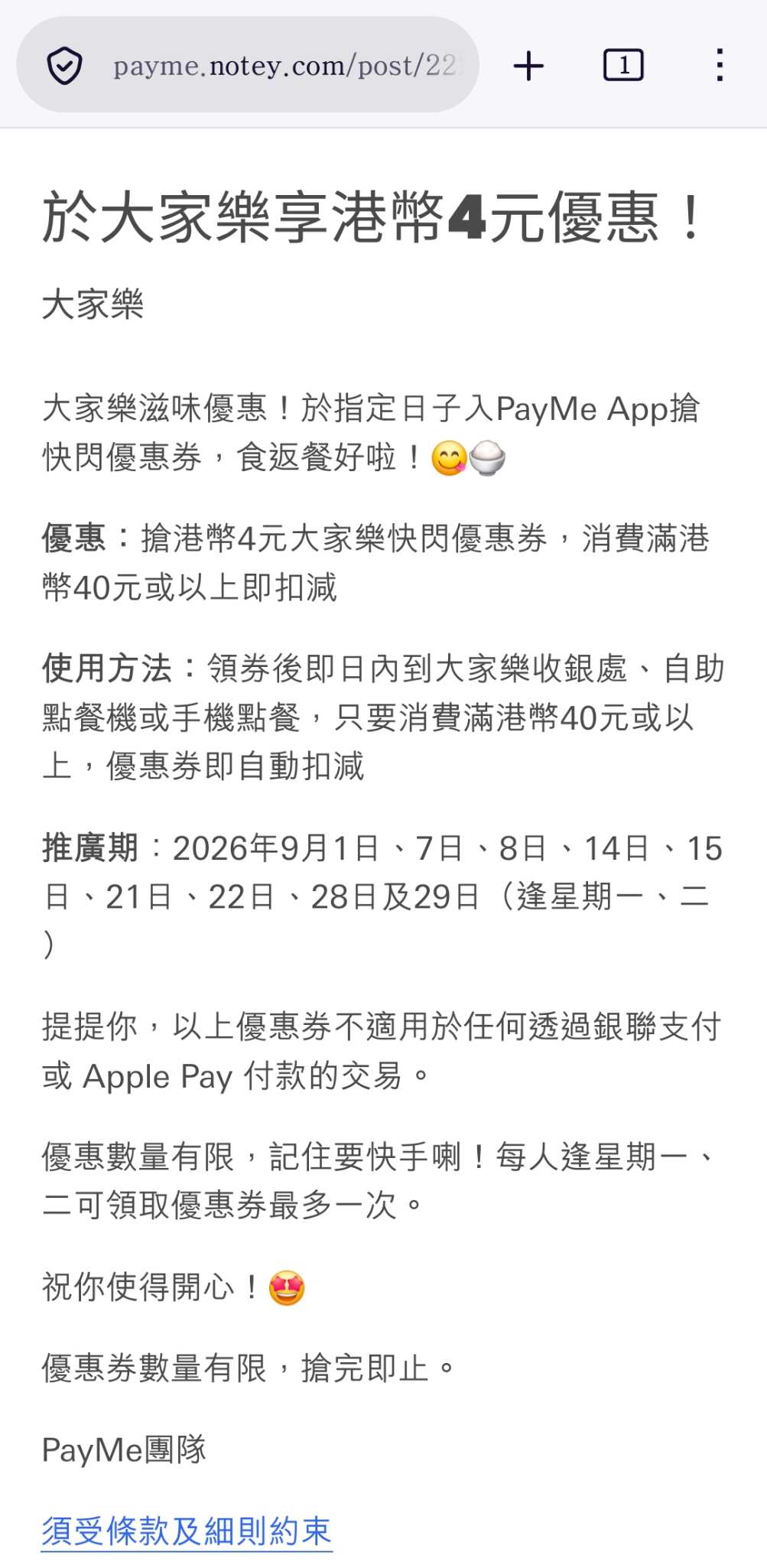Open the 須受條款及細則約束 link
The image size is (767, 1568).
click(187, 1531)
